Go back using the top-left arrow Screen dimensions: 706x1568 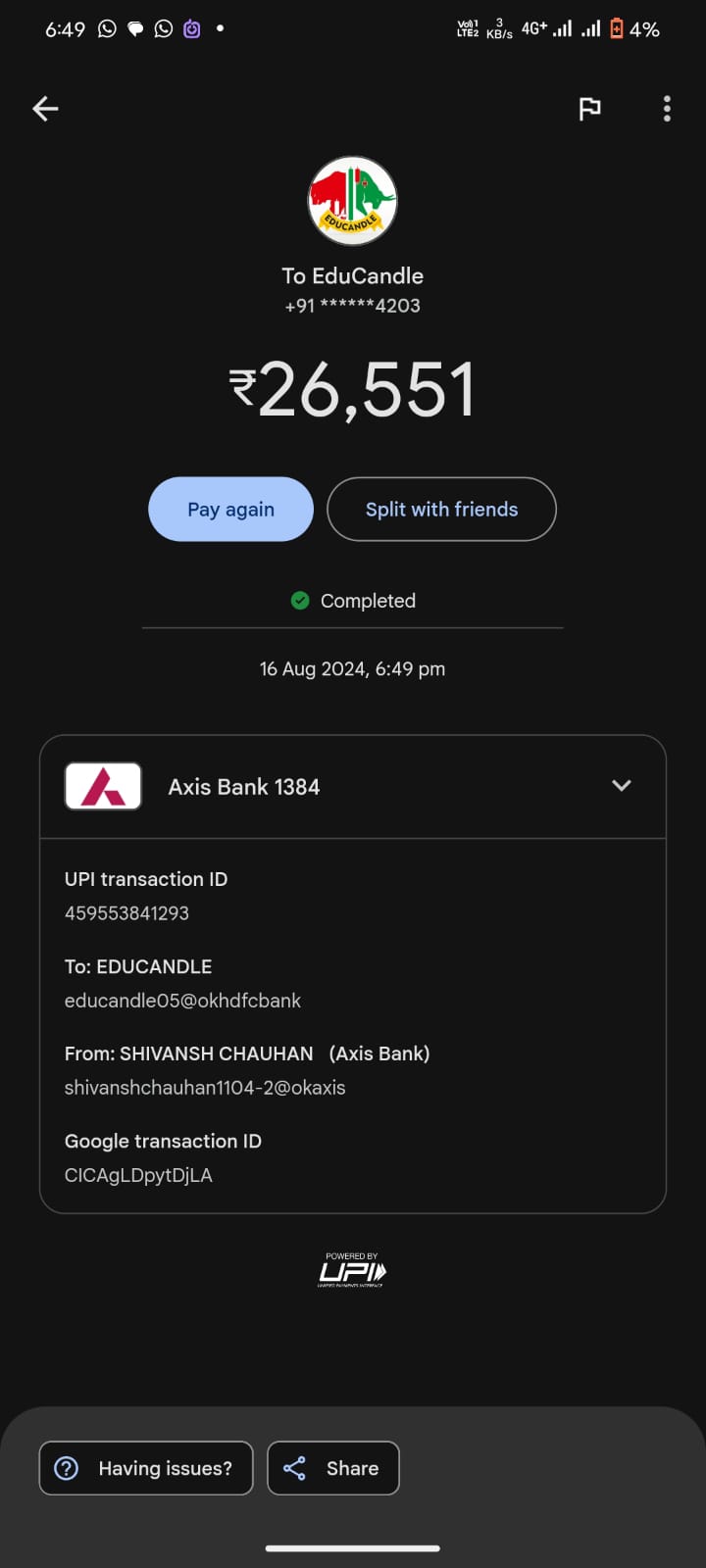pos(45,109)
